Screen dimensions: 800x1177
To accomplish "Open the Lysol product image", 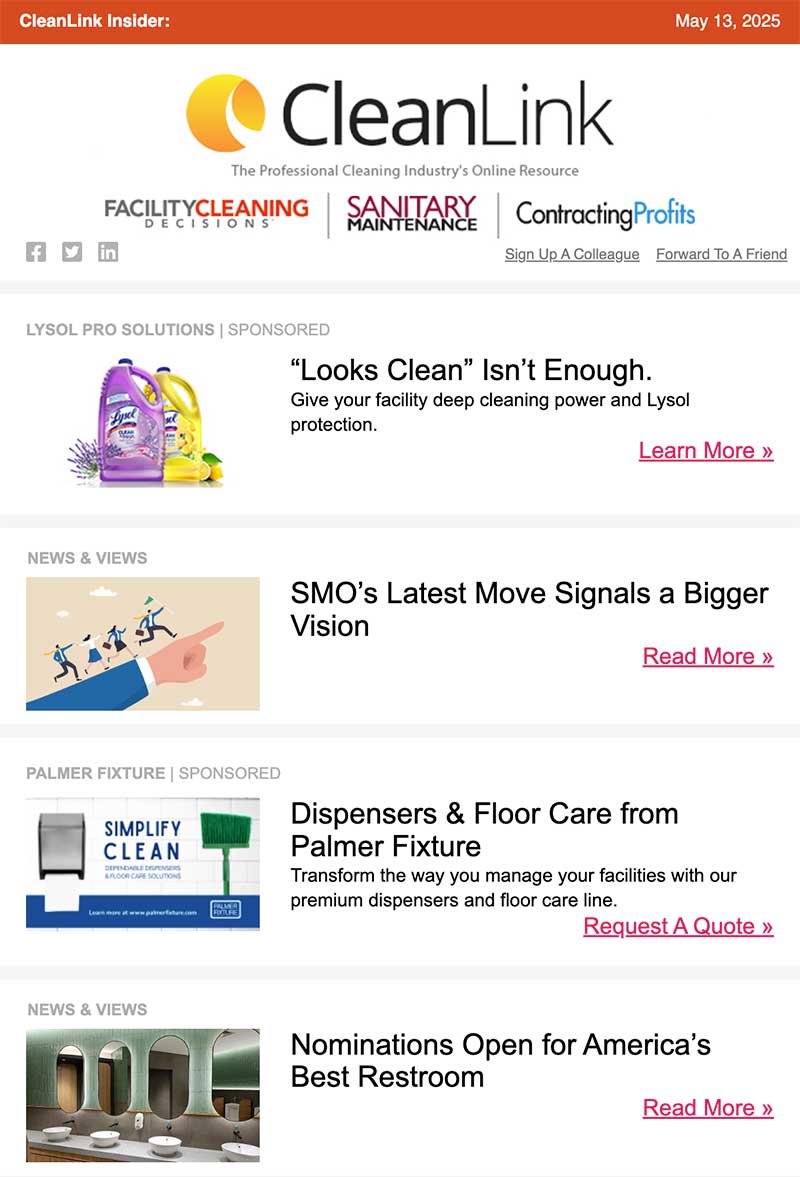I will pyautogui.click(x=144, y=423).
